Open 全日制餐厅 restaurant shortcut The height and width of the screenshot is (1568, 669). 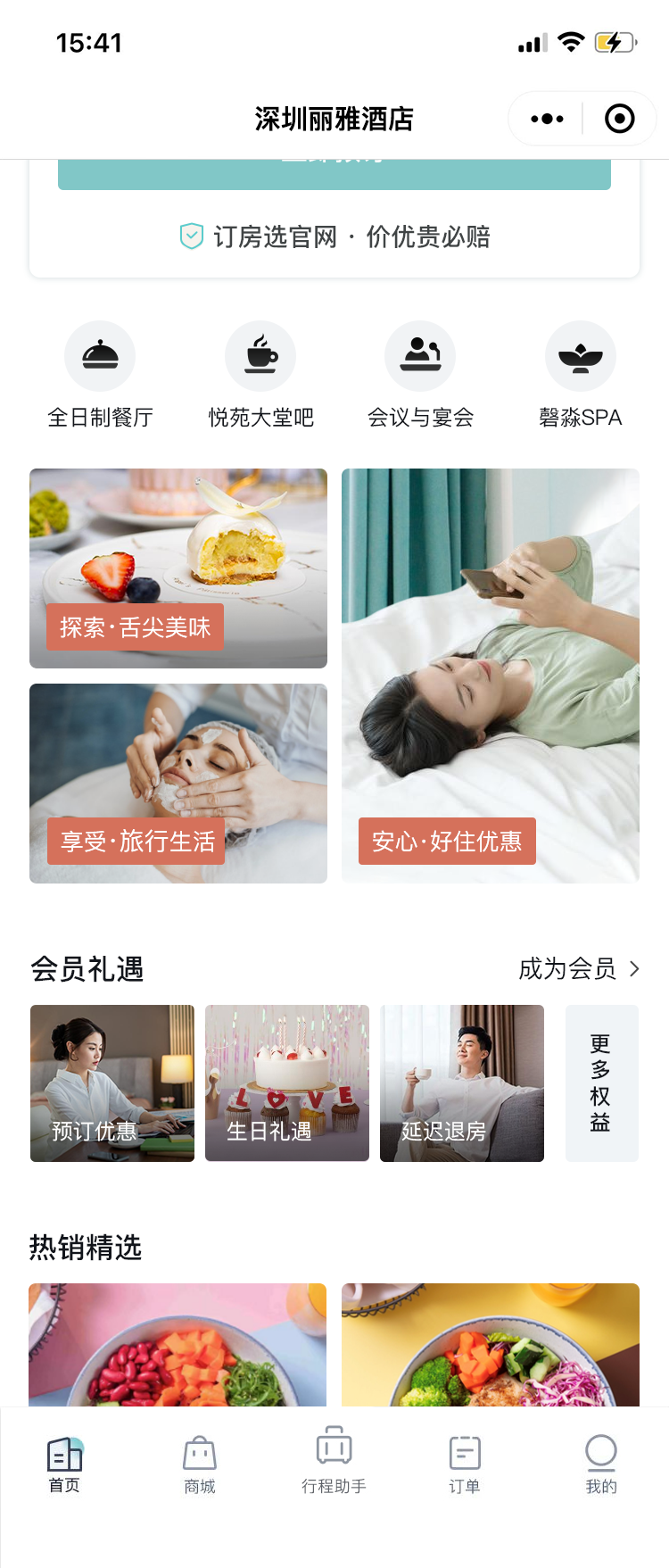tap(100, 375)
